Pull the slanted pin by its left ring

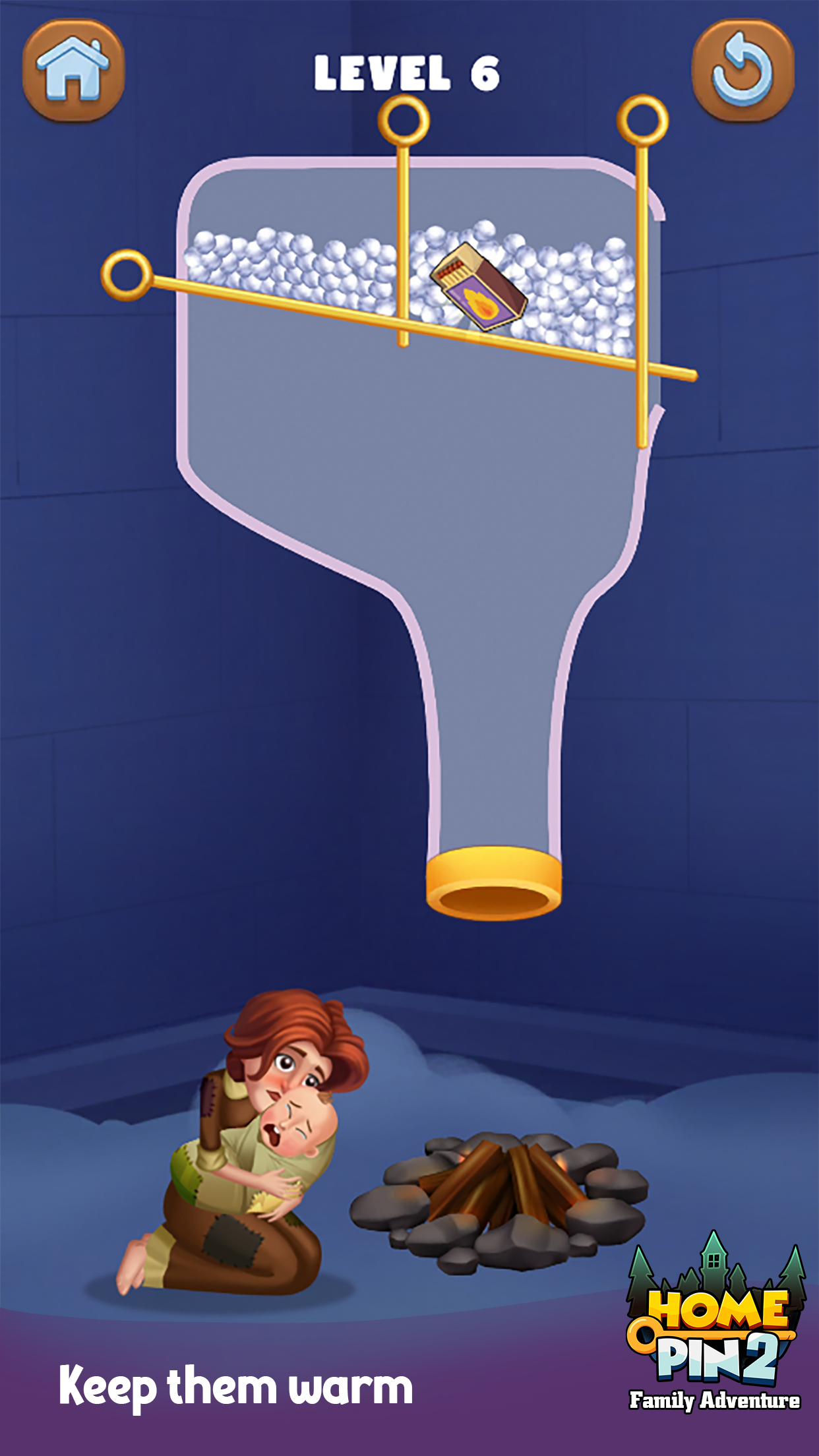pyautogui.click(x=126, y=275)
